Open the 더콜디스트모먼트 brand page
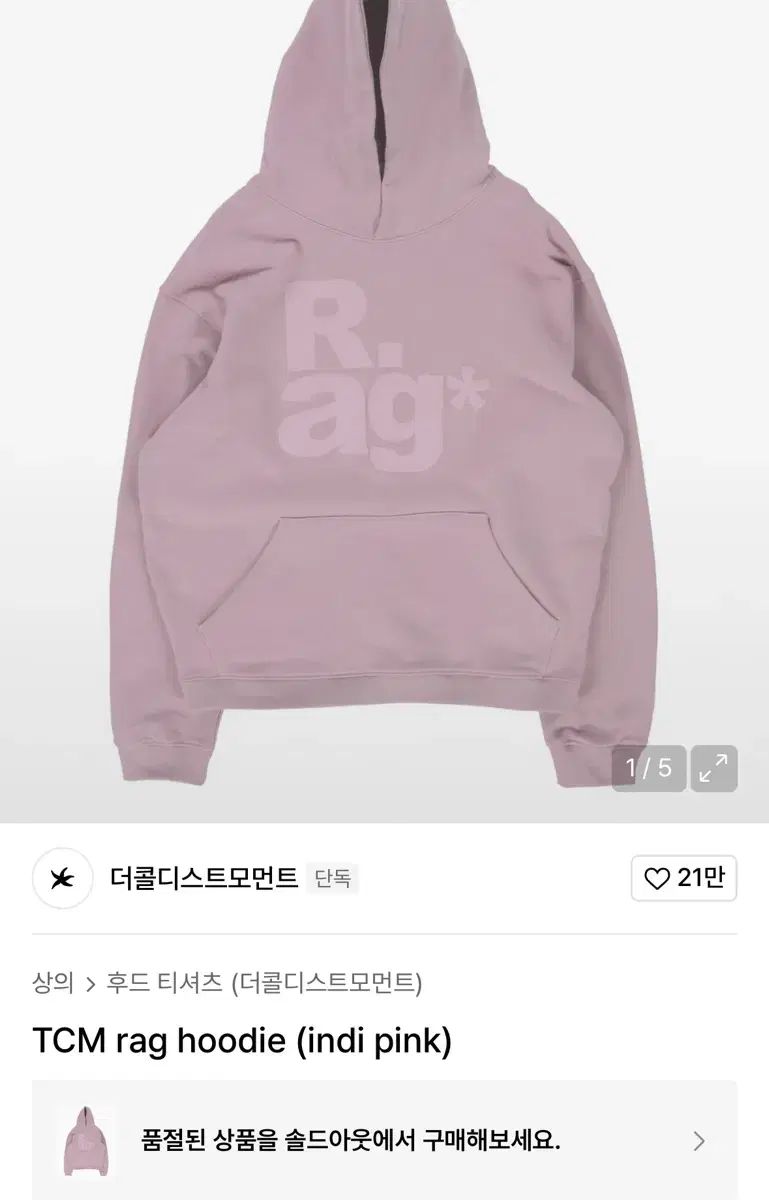The height and width of the screenshot is (1200, 769). pyautogui.click(x=204, y=878)
